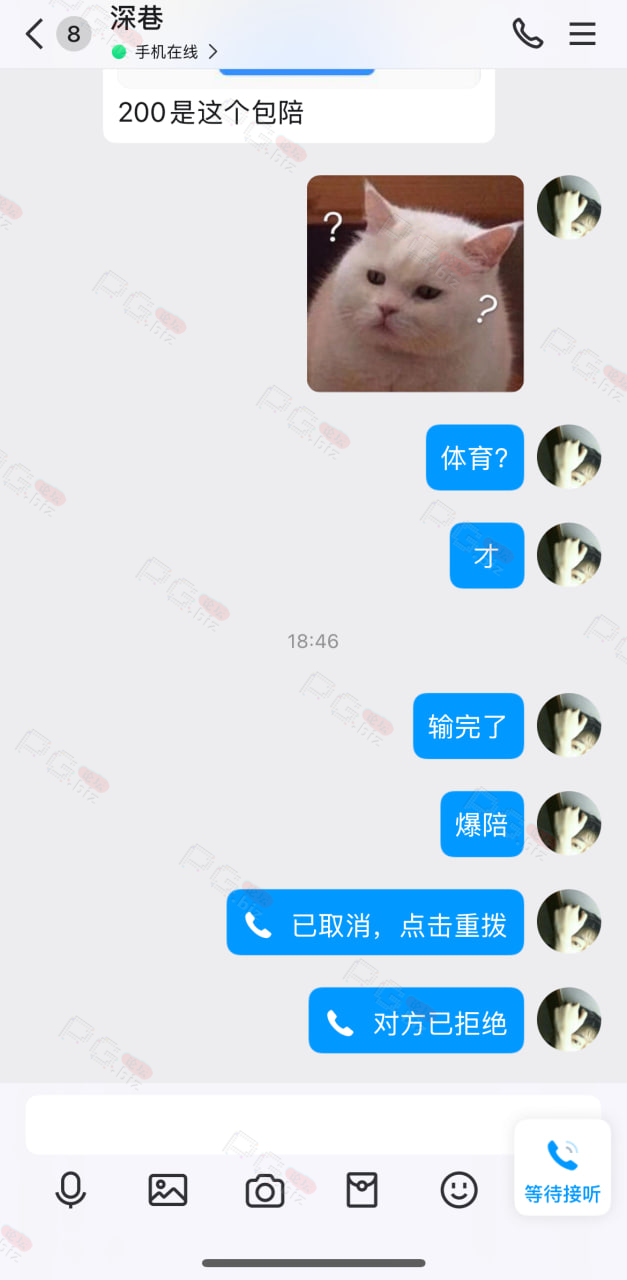Go back using the top-left arrow
The height and width of the screenshot is (1280, 627).
(34, 34)
